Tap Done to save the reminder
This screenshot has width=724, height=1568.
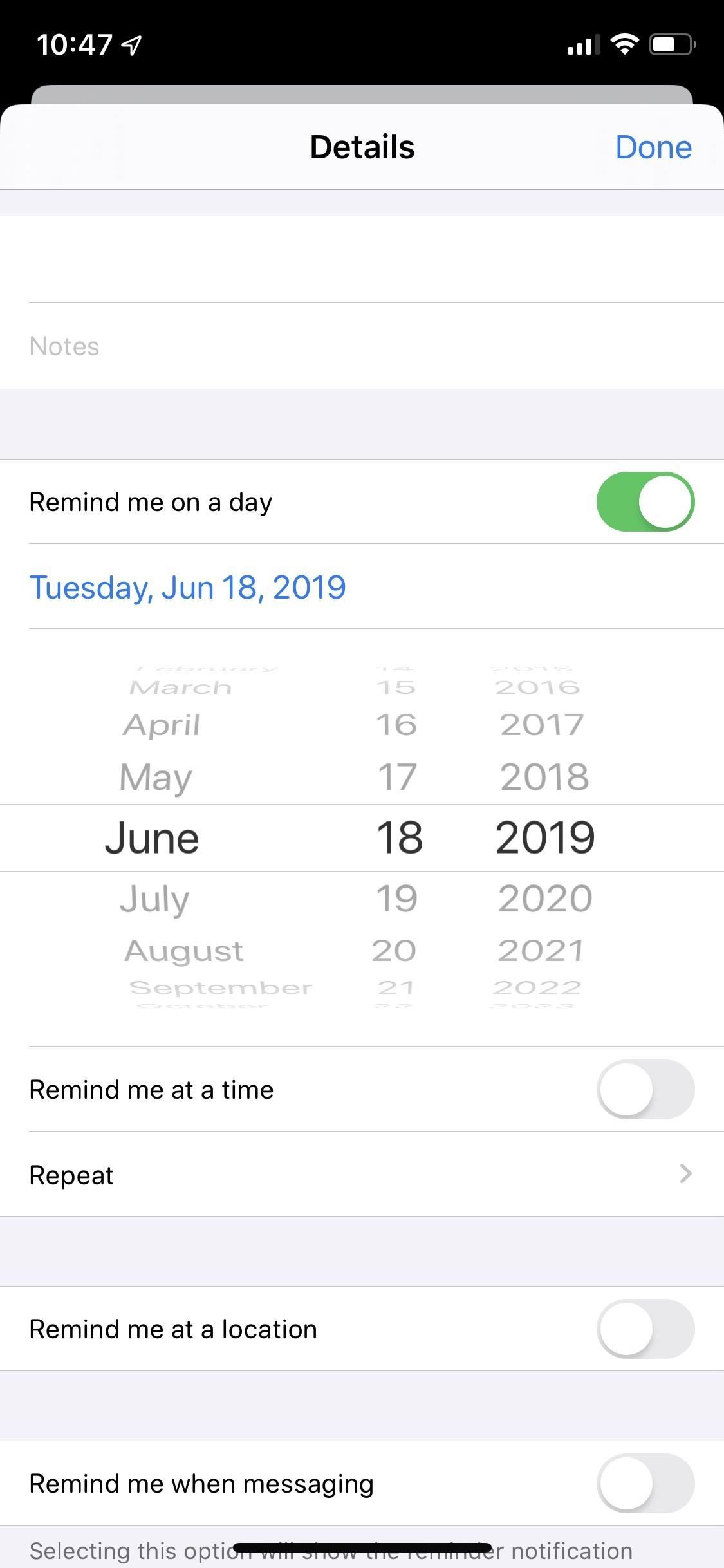(654, 146)
